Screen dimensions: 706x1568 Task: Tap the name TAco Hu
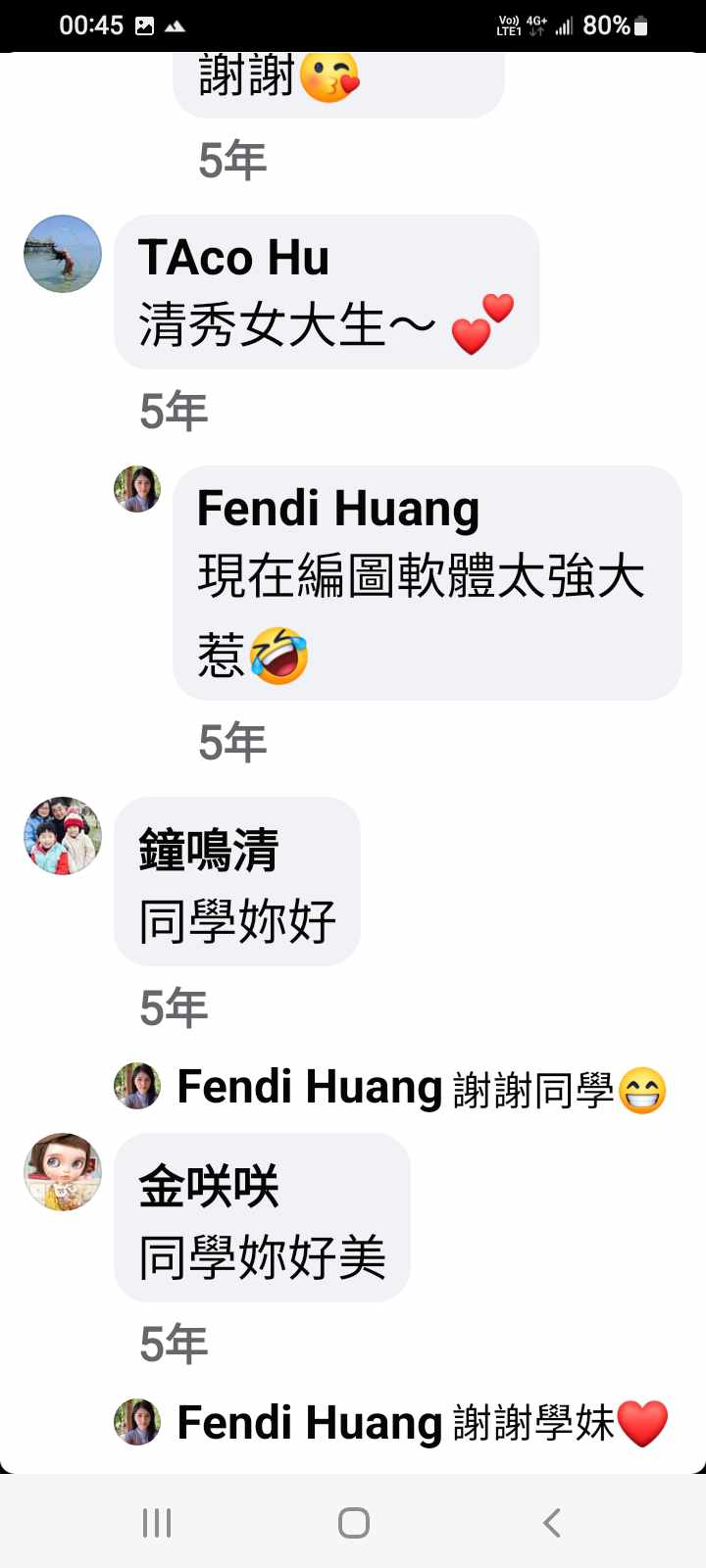[233, 258]
